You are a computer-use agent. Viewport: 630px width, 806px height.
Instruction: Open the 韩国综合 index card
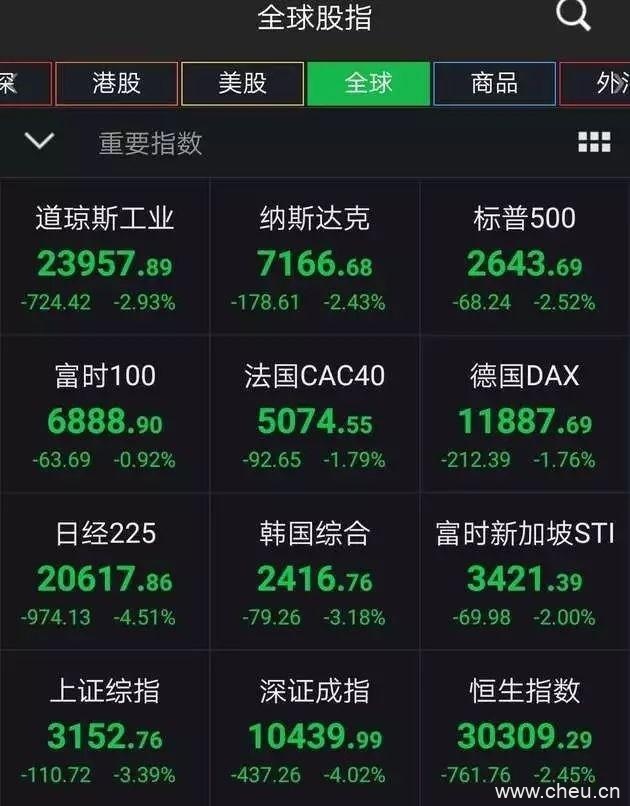(314, 573)
